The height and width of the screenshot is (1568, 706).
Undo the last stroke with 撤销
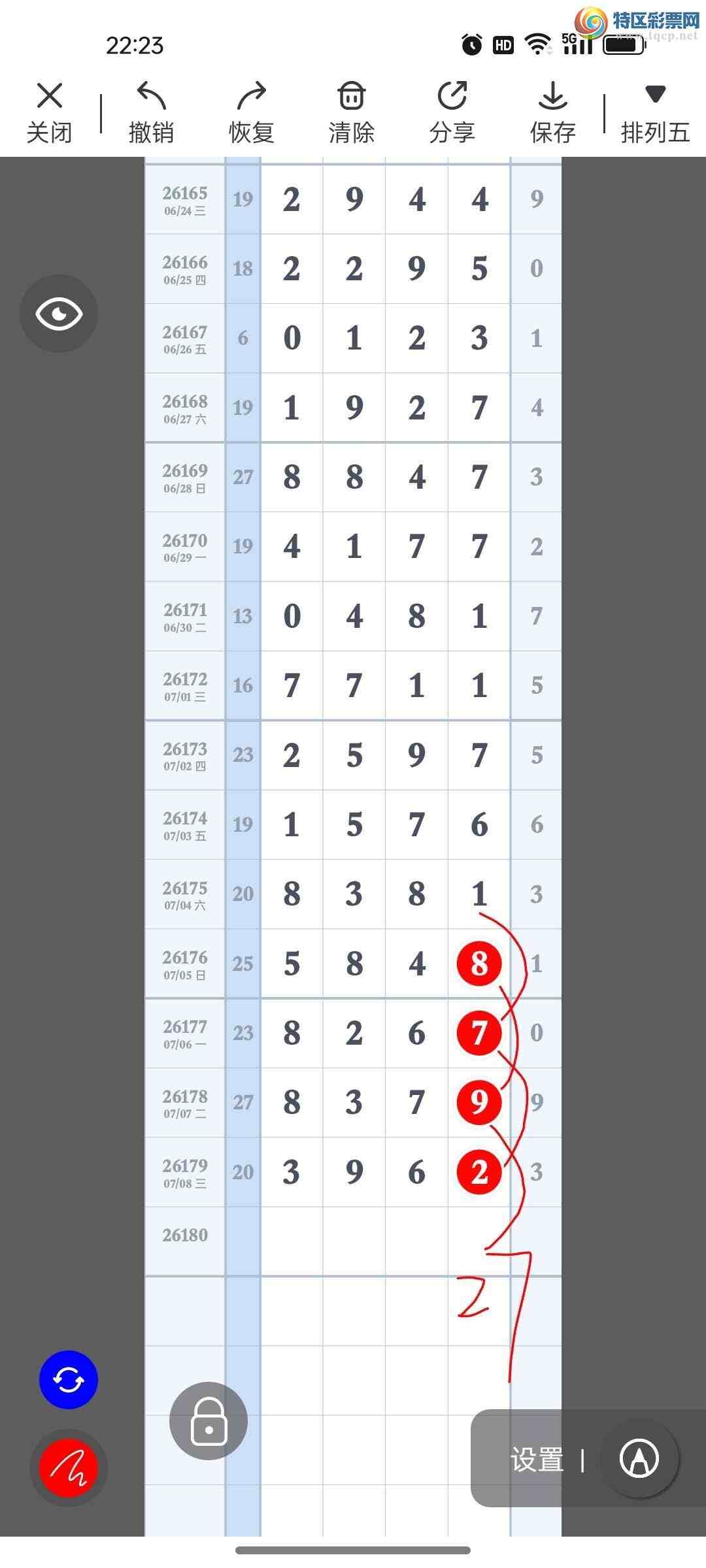click(151, 112)
